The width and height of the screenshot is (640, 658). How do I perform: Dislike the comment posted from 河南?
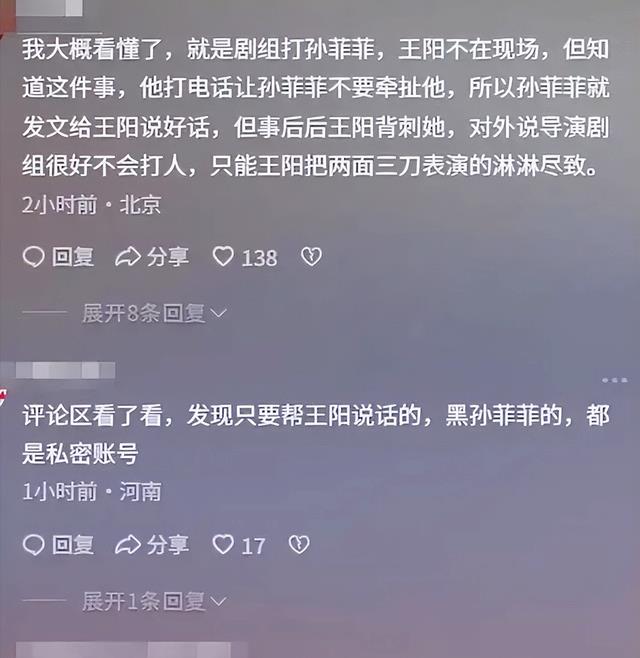(299, 545)
